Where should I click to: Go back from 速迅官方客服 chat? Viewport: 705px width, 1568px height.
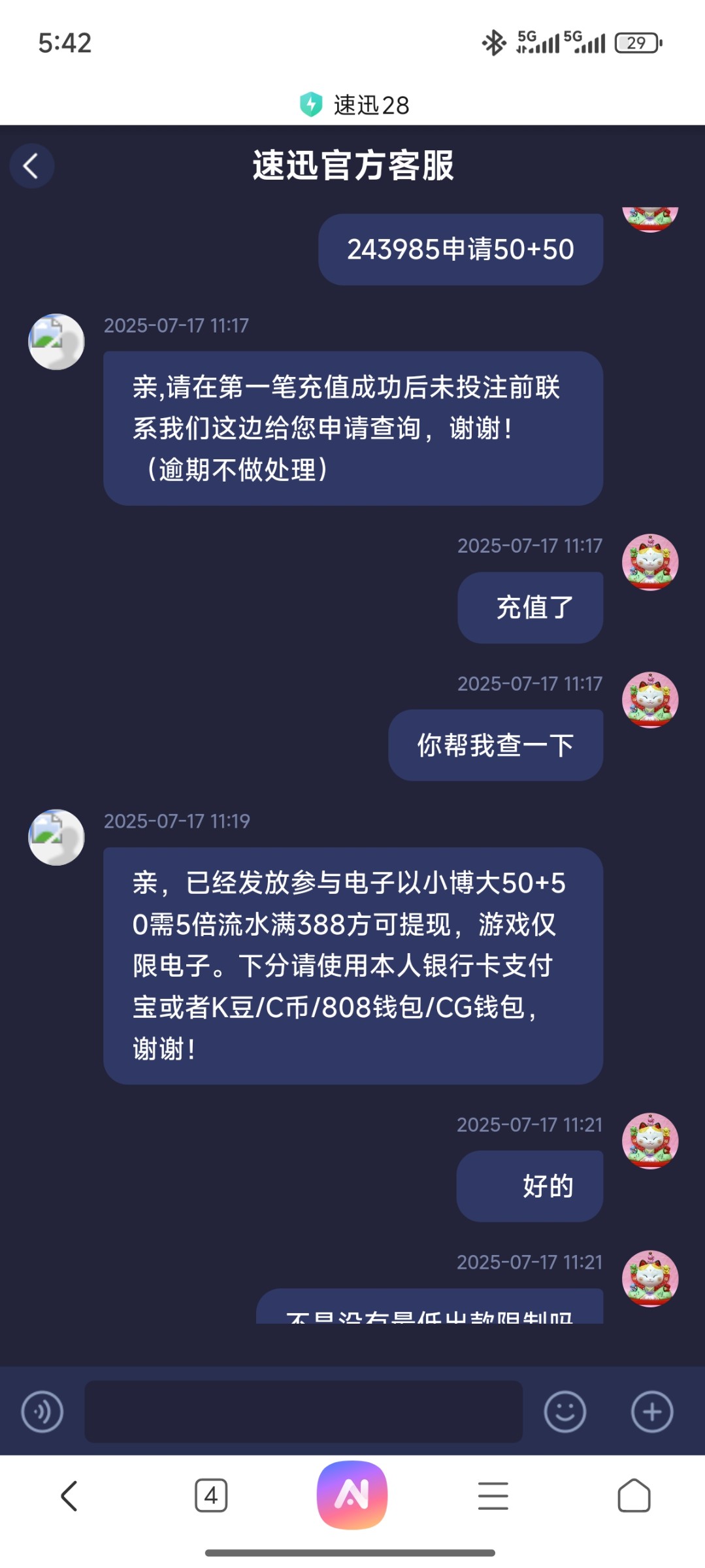31,166
